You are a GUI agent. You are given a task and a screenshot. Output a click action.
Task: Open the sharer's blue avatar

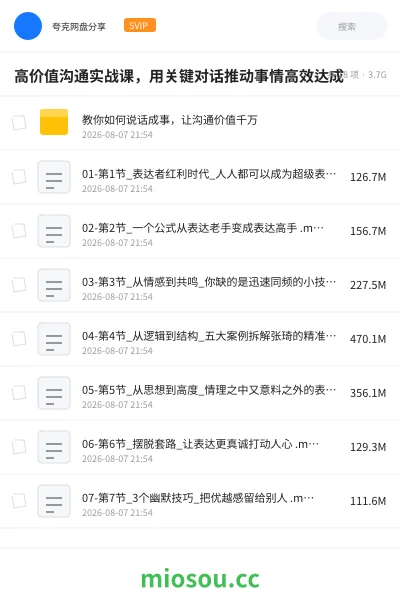click(x=28, y=26)
